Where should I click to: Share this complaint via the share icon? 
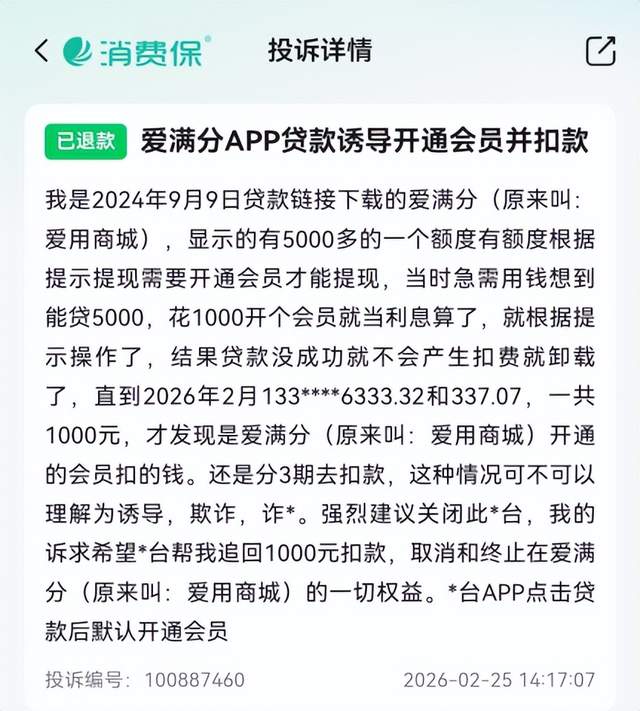[599, 52]
